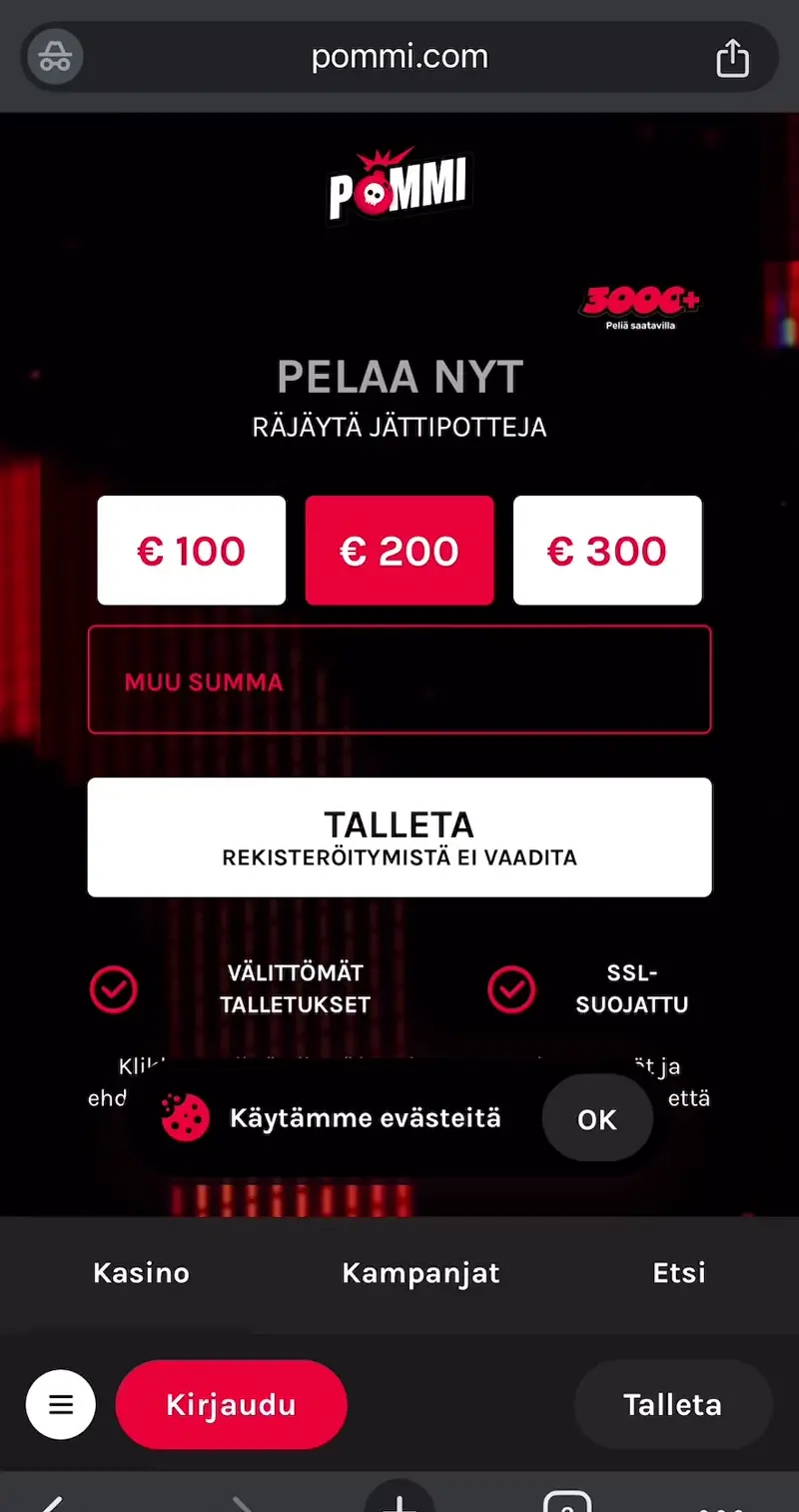Select the €100 deposit amount
This screenshot has height=1512, width=799.
coord(191,551)
